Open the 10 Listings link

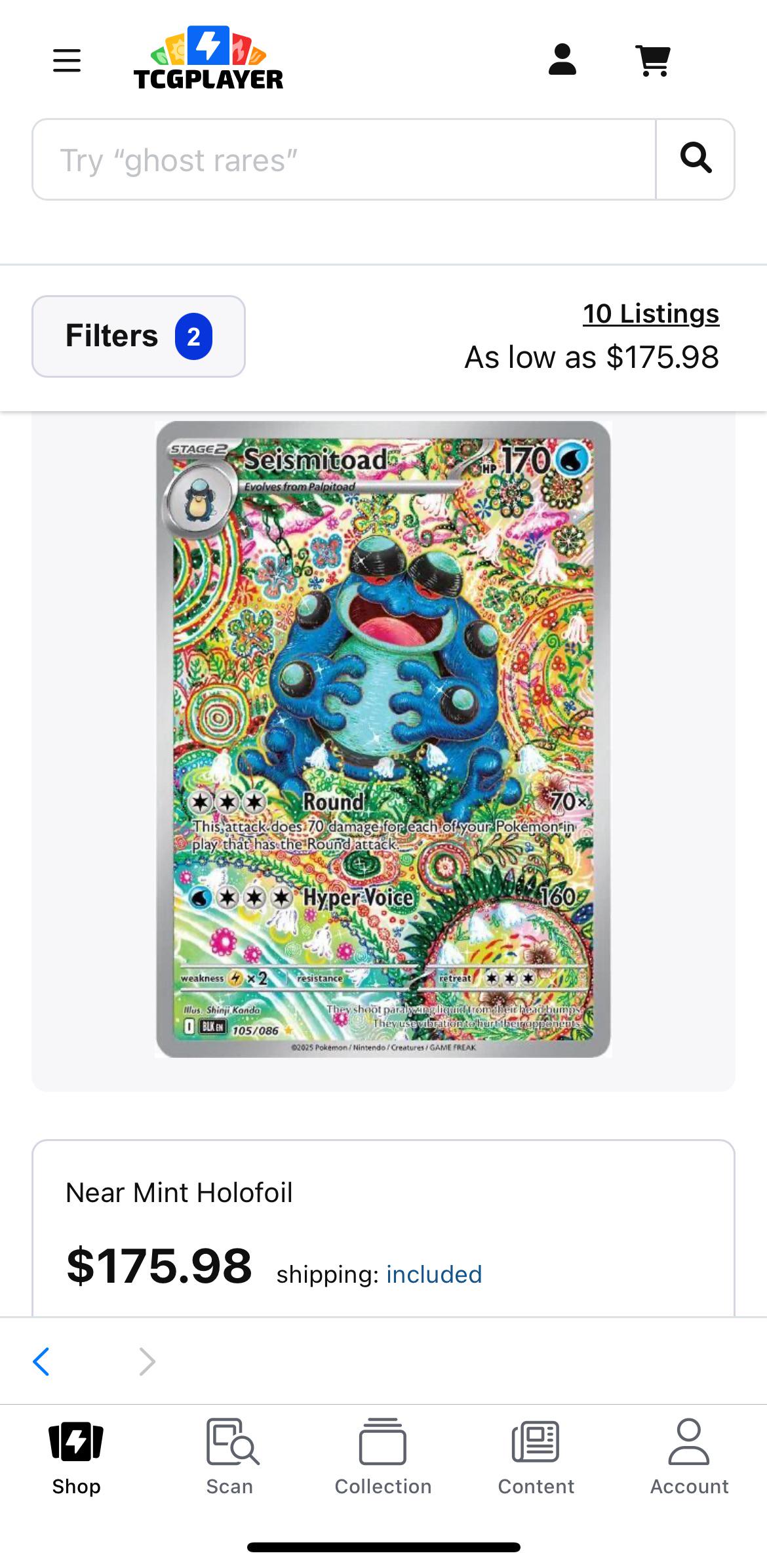pos(650,313)
